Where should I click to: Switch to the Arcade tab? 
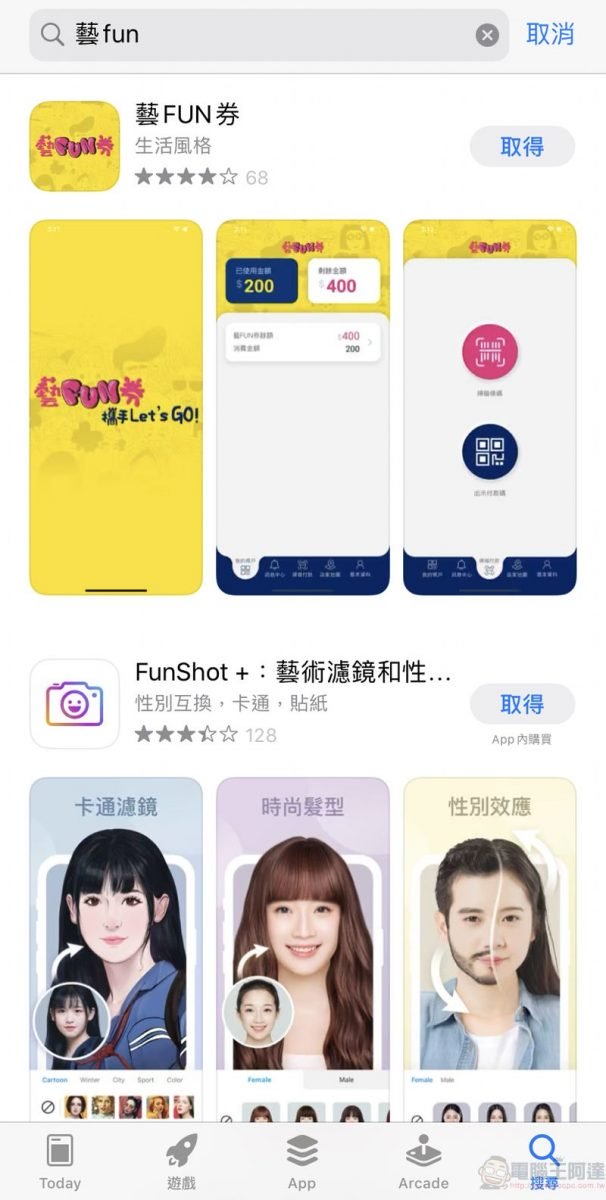(423, 1162)
